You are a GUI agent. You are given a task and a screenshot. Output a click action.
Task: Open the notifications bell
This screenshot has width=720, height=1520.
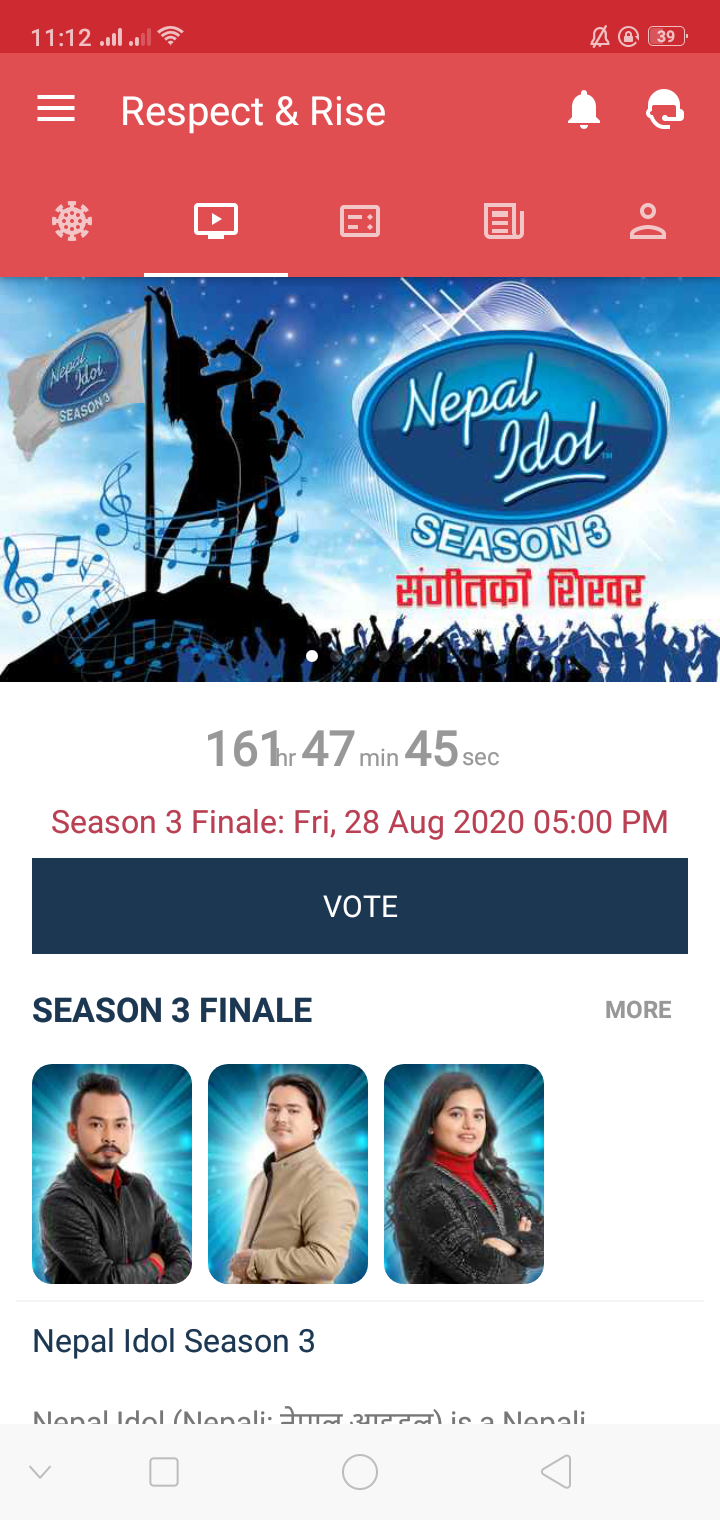coord(584,110)
